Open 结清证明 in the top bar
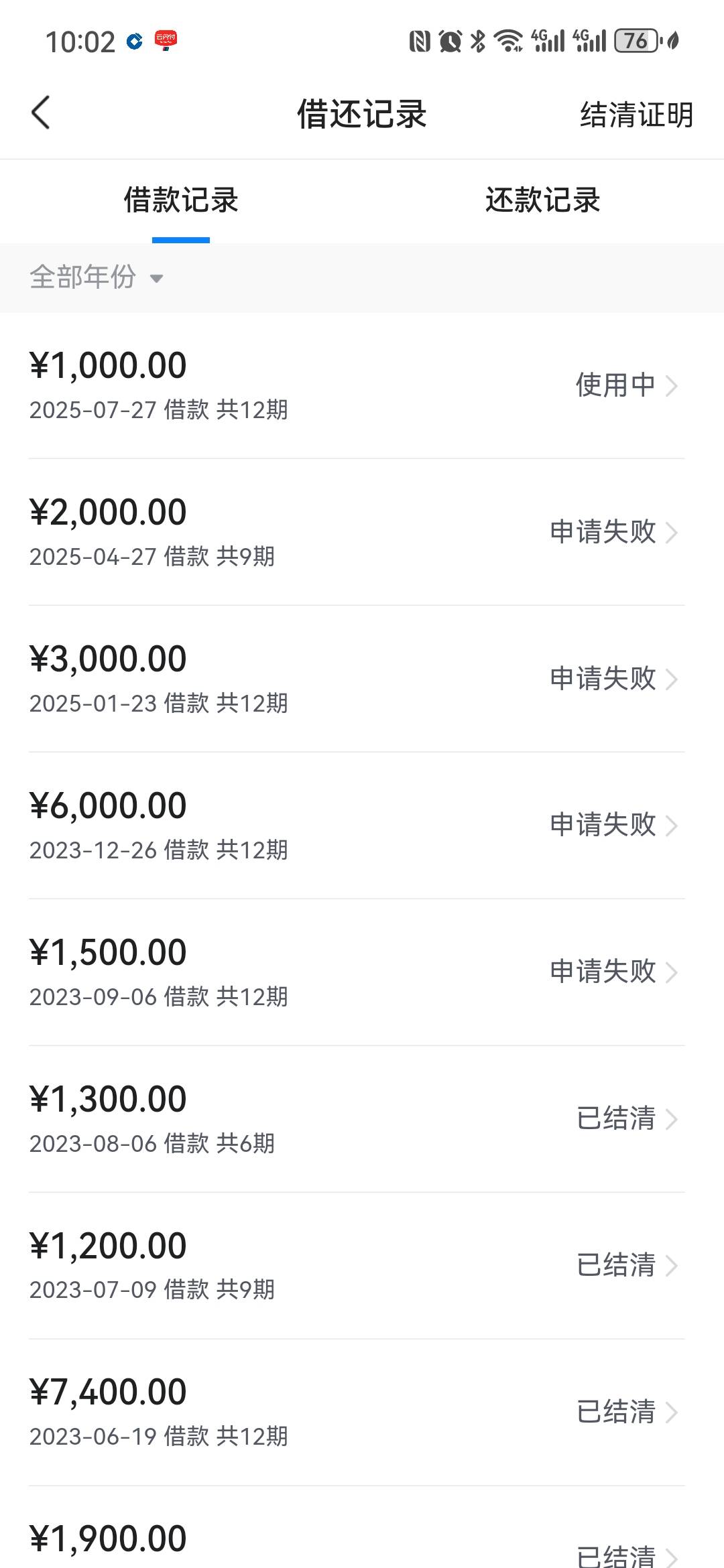724x1568 pixels. click(636, 115)
